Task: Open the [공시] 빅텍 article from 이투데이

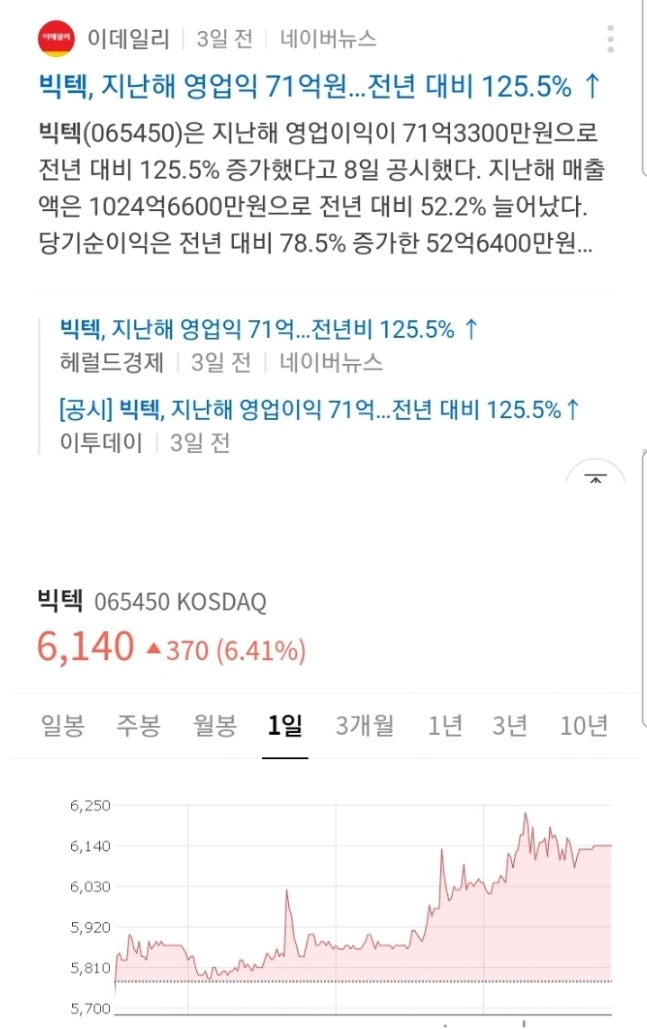Action: click(x=318, y=408)
